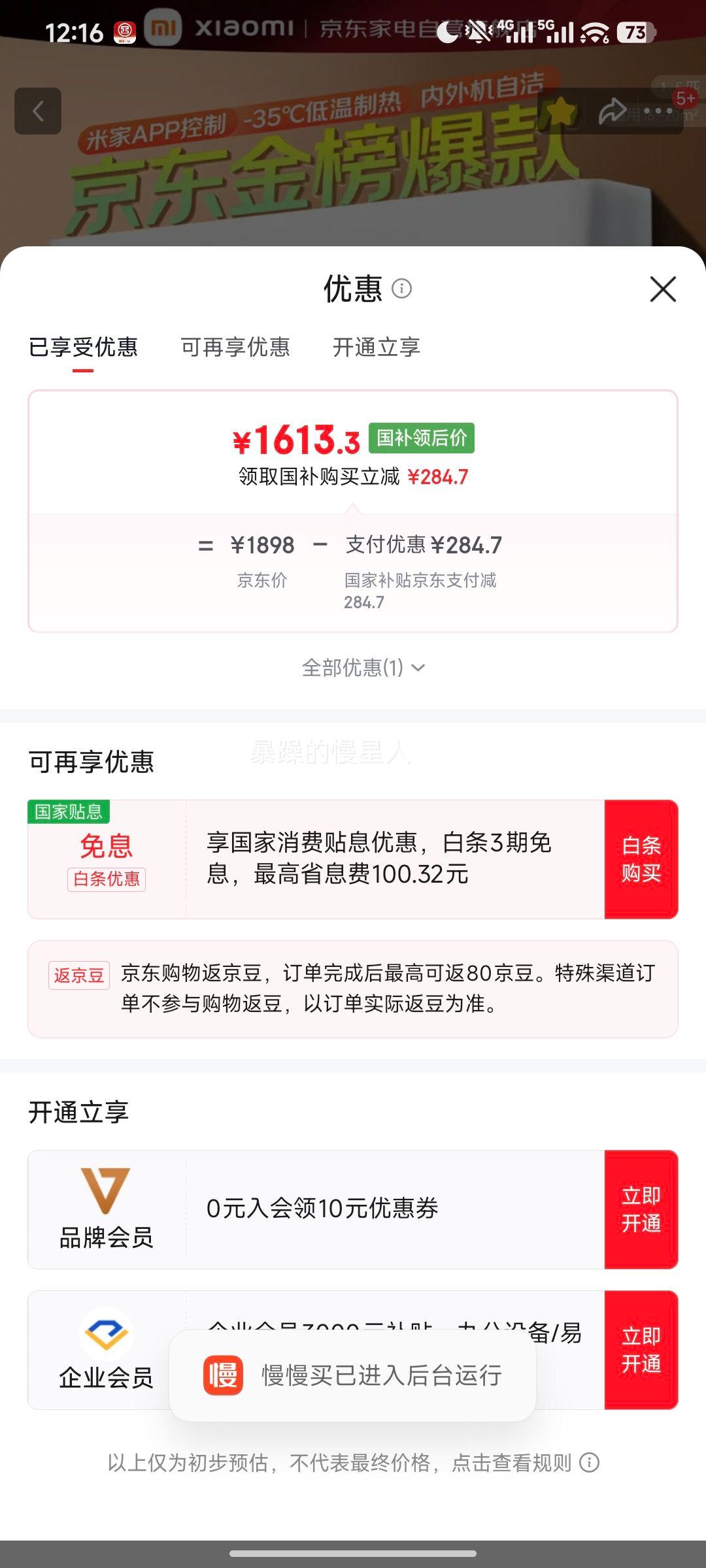The width and height of the screenshot is (706, 1568).
Task: Tap the info icon next to 优惠 title
Action: click(x=401, y=287)
